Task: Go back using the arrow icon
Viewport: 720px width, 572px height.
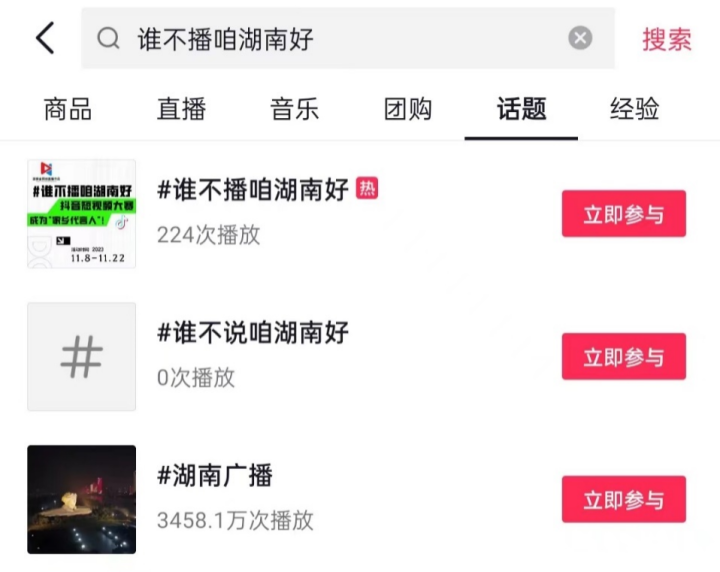Action: click(x=45, y=38)
